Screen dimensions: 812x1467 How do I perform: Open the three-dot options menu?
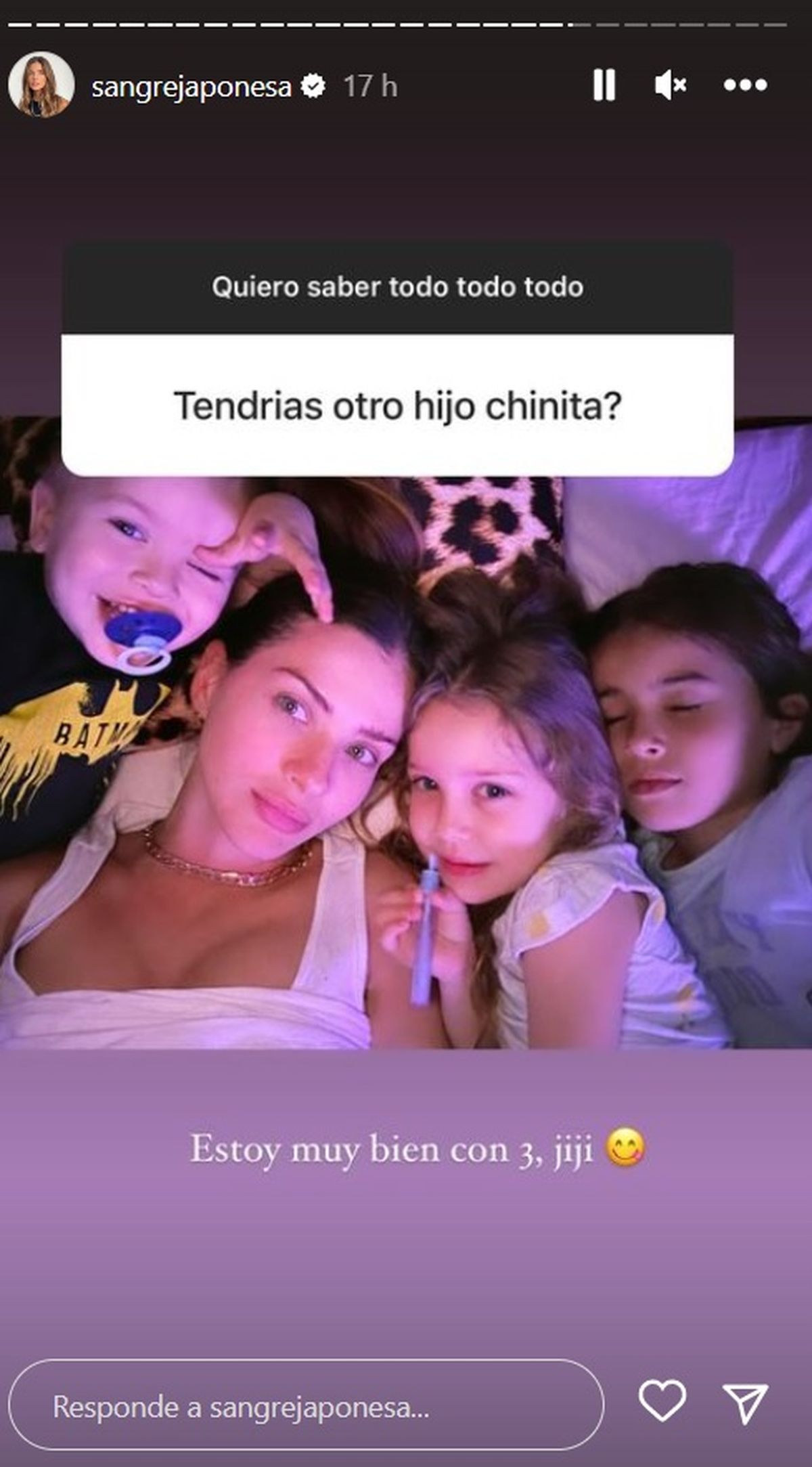click(745, 85)
